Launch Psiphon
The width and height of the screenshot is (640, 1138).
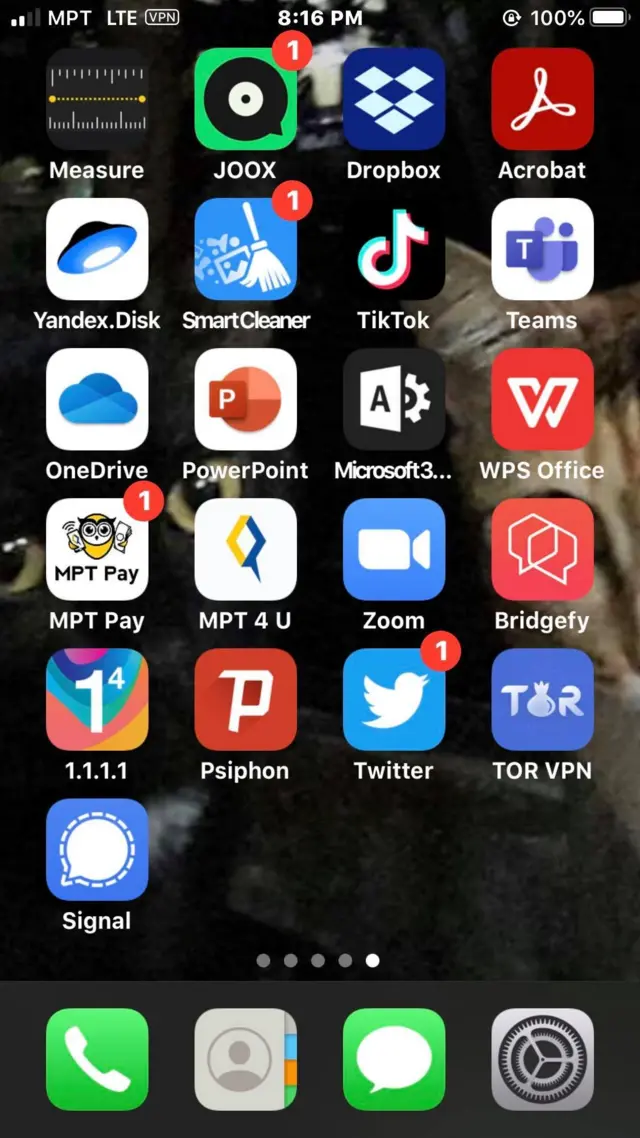[x=245, y=699]
